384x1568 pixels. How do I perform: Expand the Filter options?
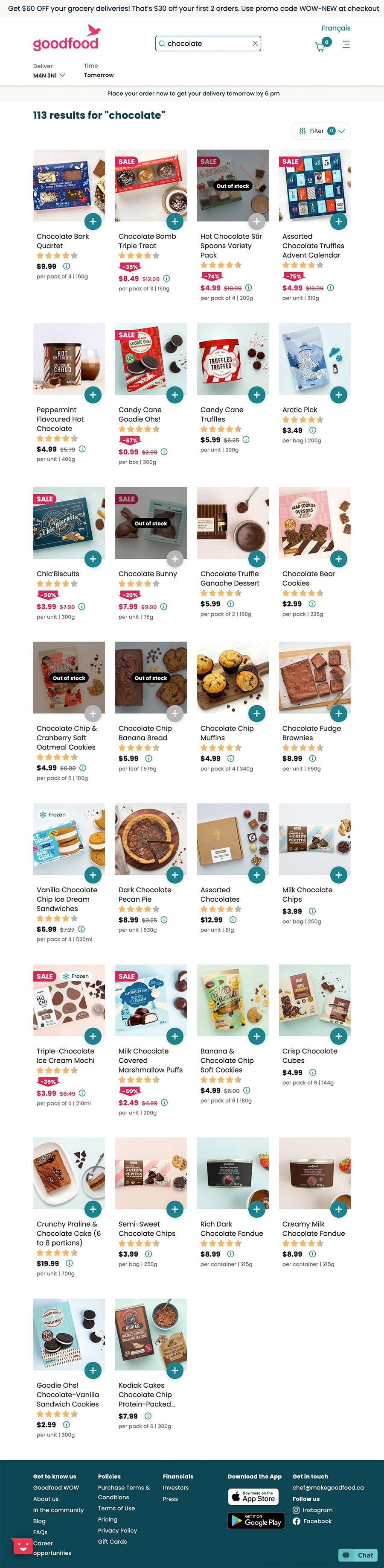[x=321, y=131]
